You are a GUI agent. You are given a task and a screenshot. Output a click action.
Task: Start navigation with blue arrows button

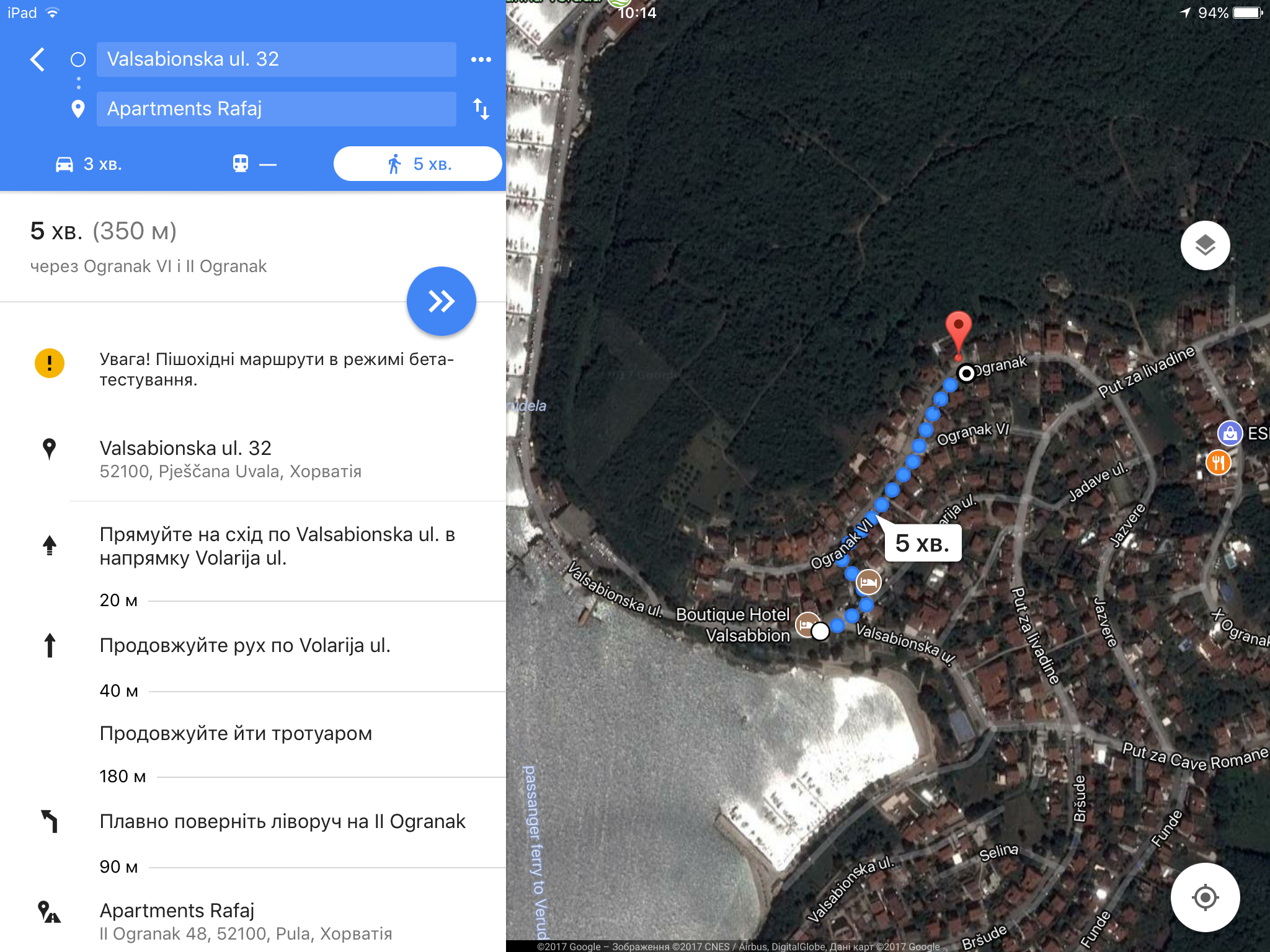(x=441, y=301)
